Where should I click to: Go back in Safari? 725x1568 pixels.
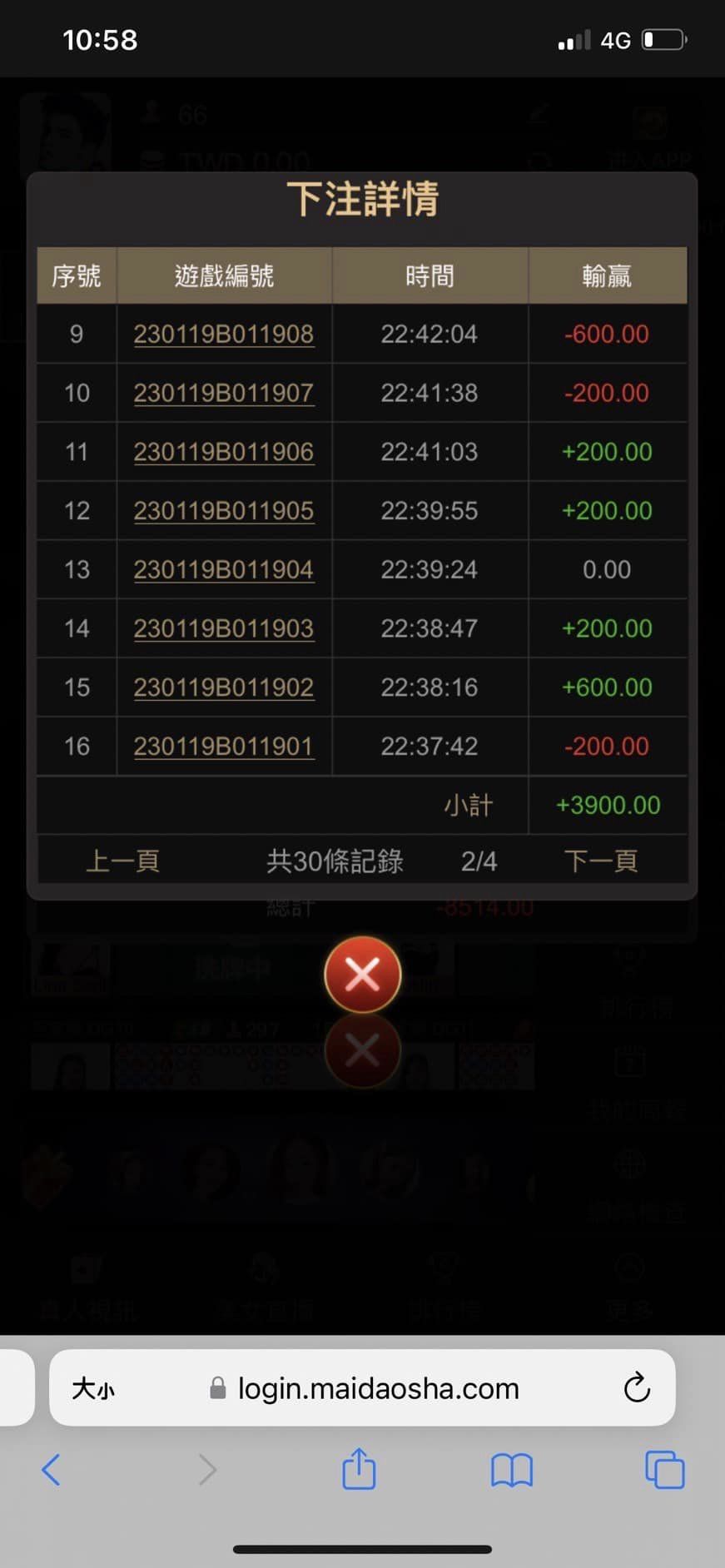click(51, 1470)
